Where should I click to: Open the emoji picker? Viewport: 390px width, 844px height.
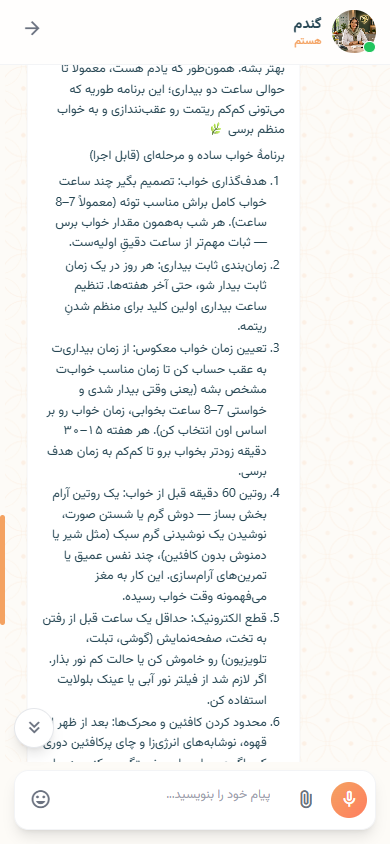41,799
